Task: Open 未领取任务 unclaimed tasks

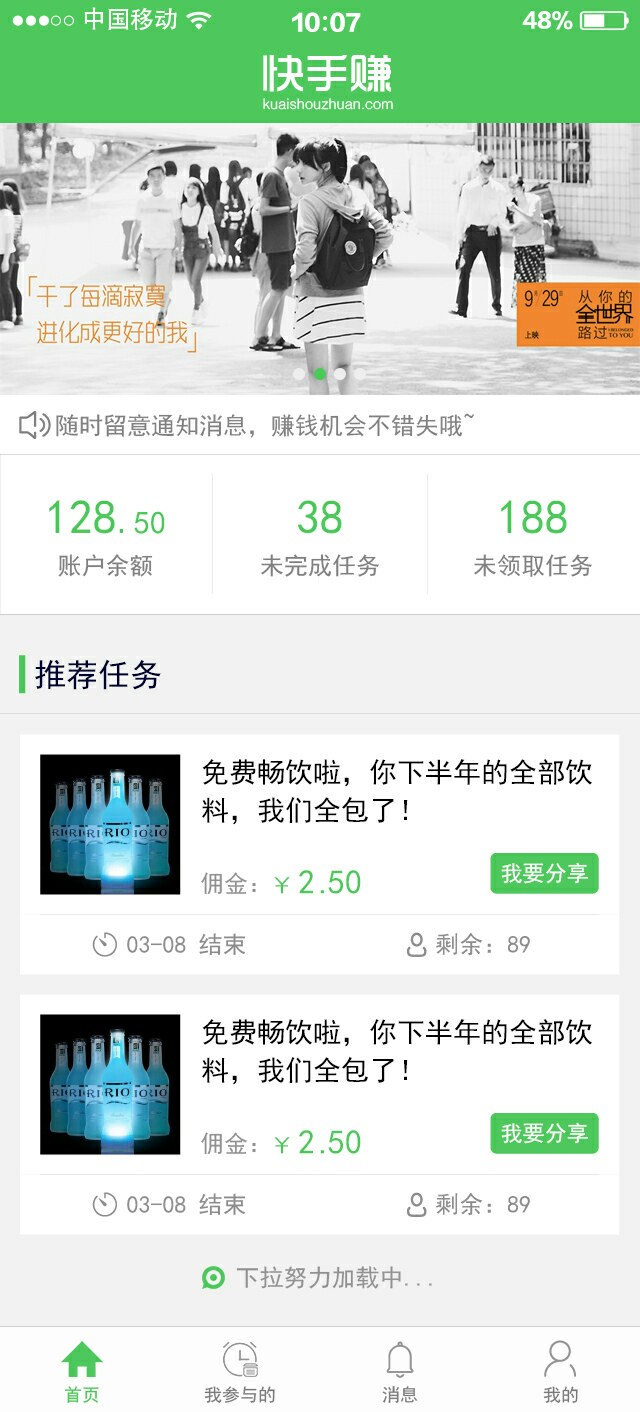Action: pyautogui.click(x=533, y=535)
